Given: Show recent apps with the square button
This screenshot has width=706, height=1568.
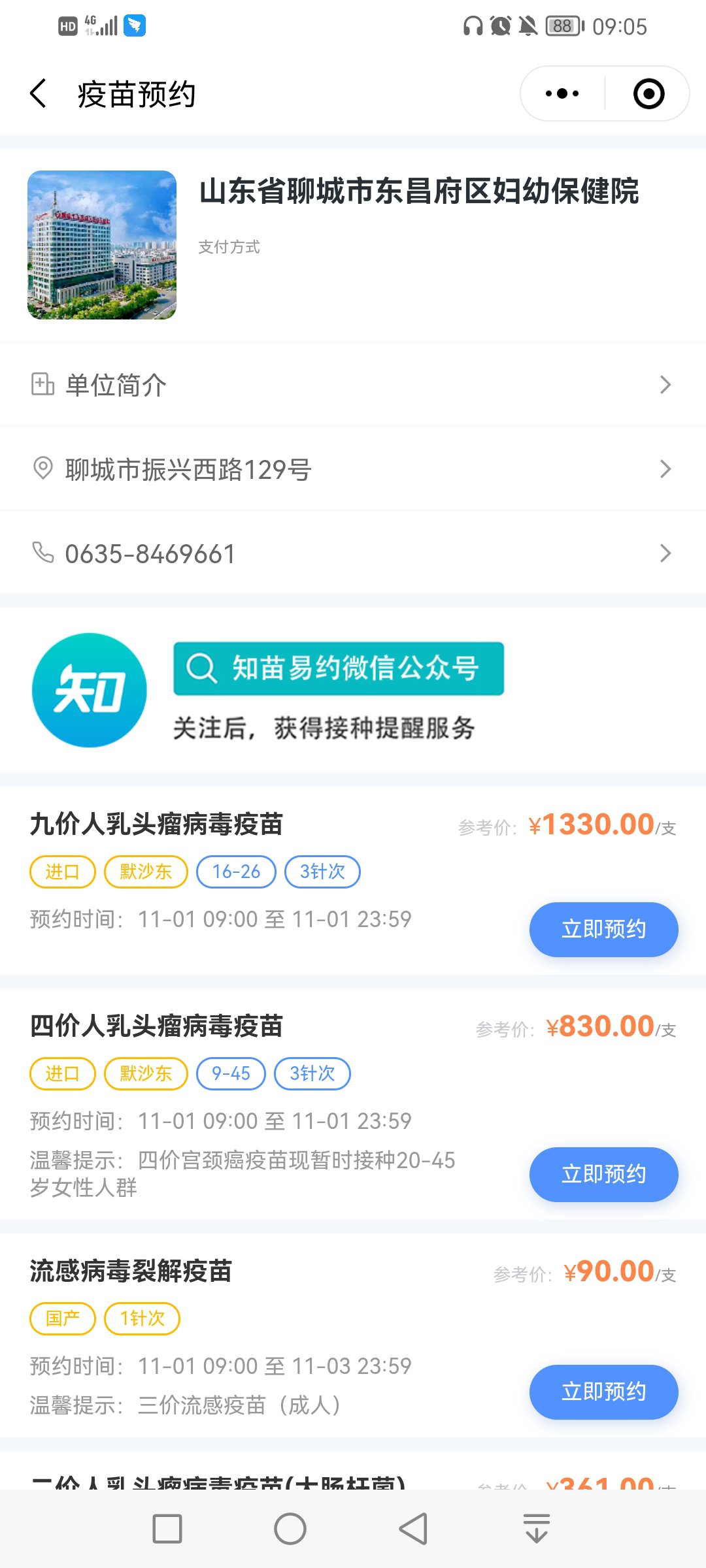Looking at the screenshot, I should [x=167, y=1529].
